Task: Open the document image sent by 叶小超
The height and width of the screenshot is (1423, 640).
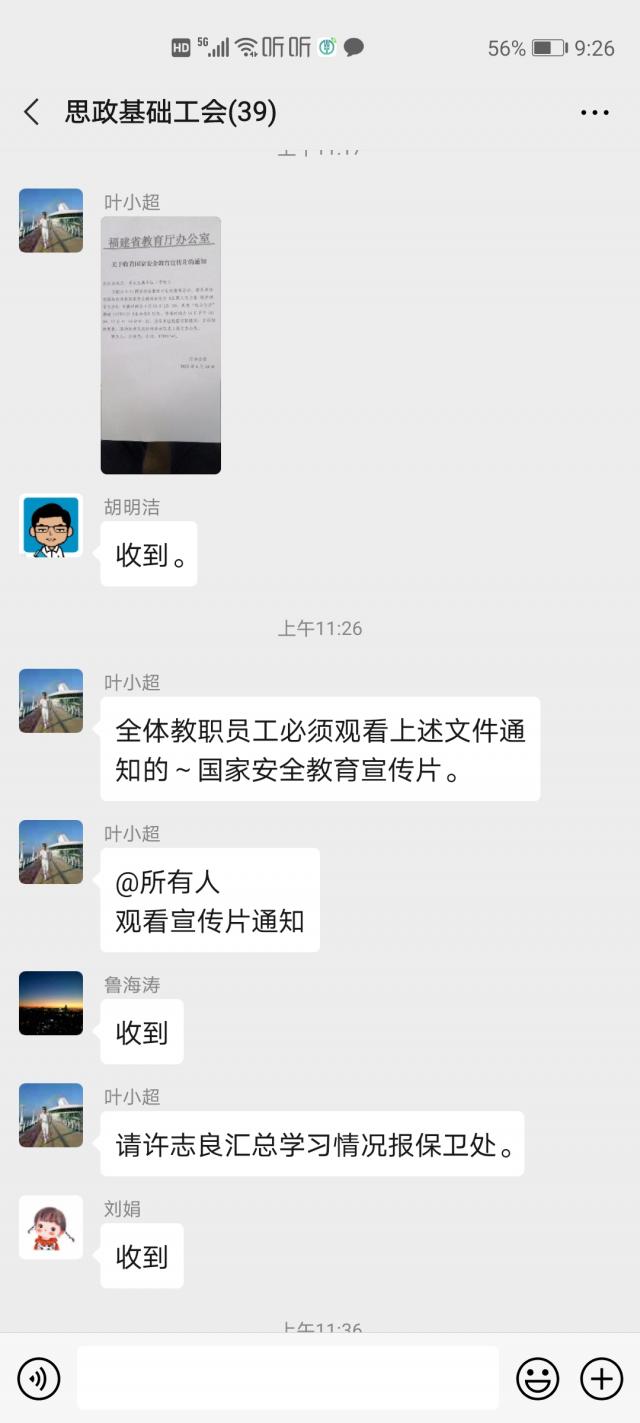Action: point(160,345)
